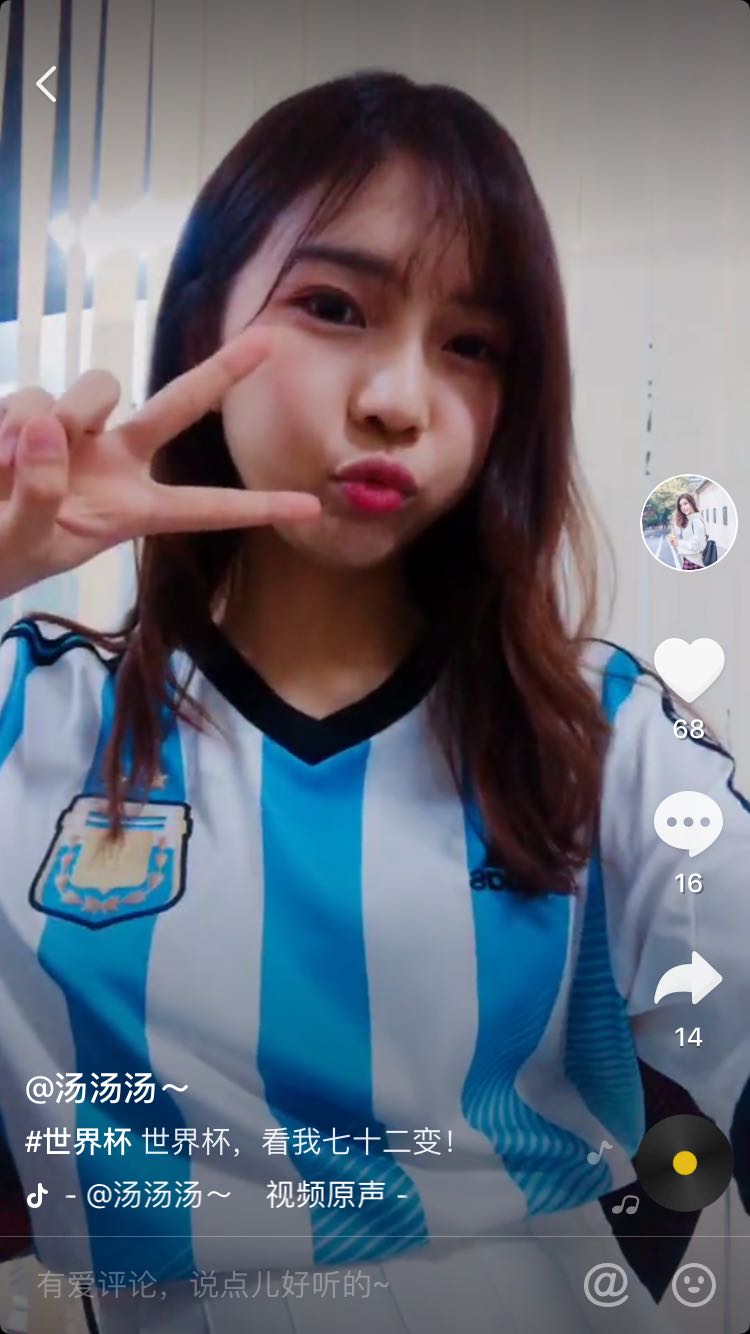Tap the 视频原声 sound track label

325,1195
